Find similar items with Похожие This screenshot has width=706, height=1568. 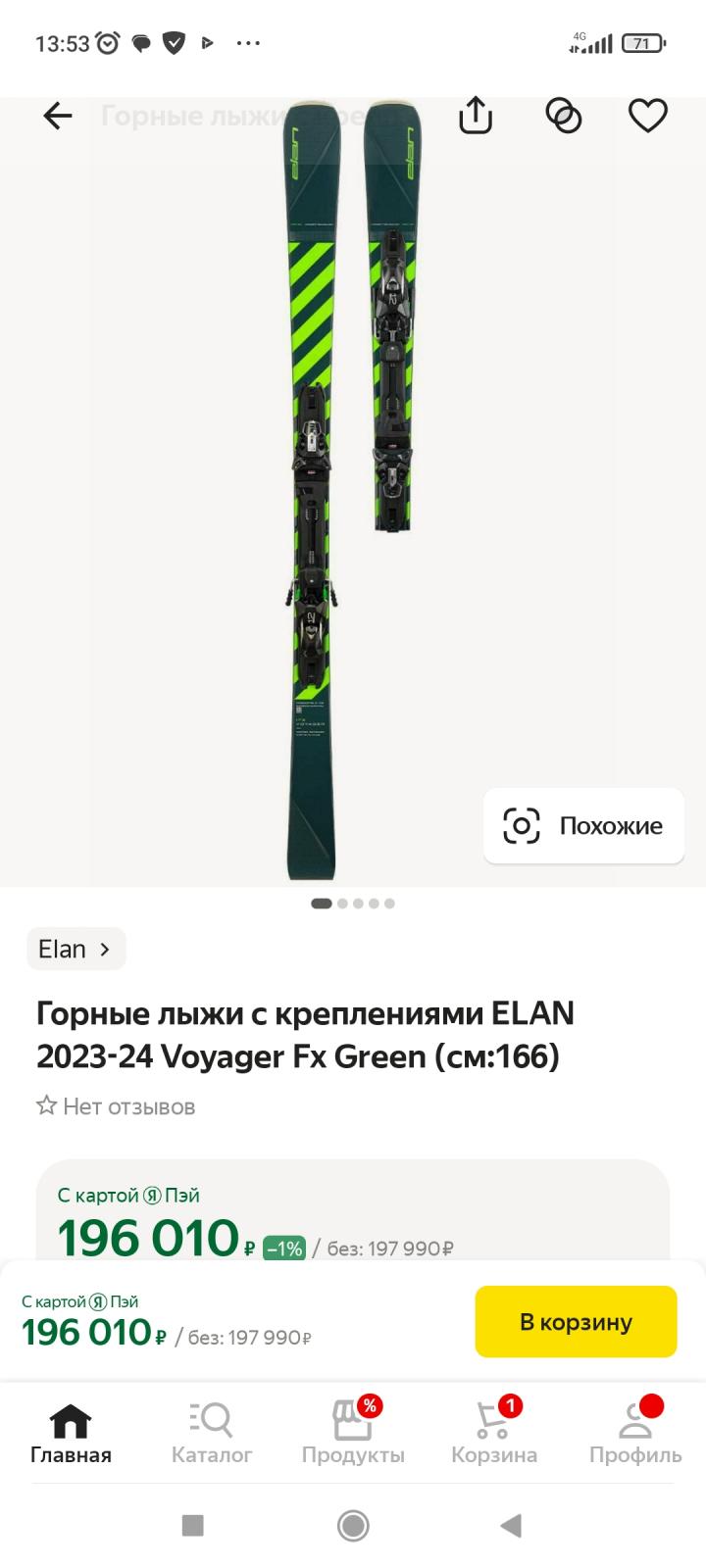click(583, 826)
